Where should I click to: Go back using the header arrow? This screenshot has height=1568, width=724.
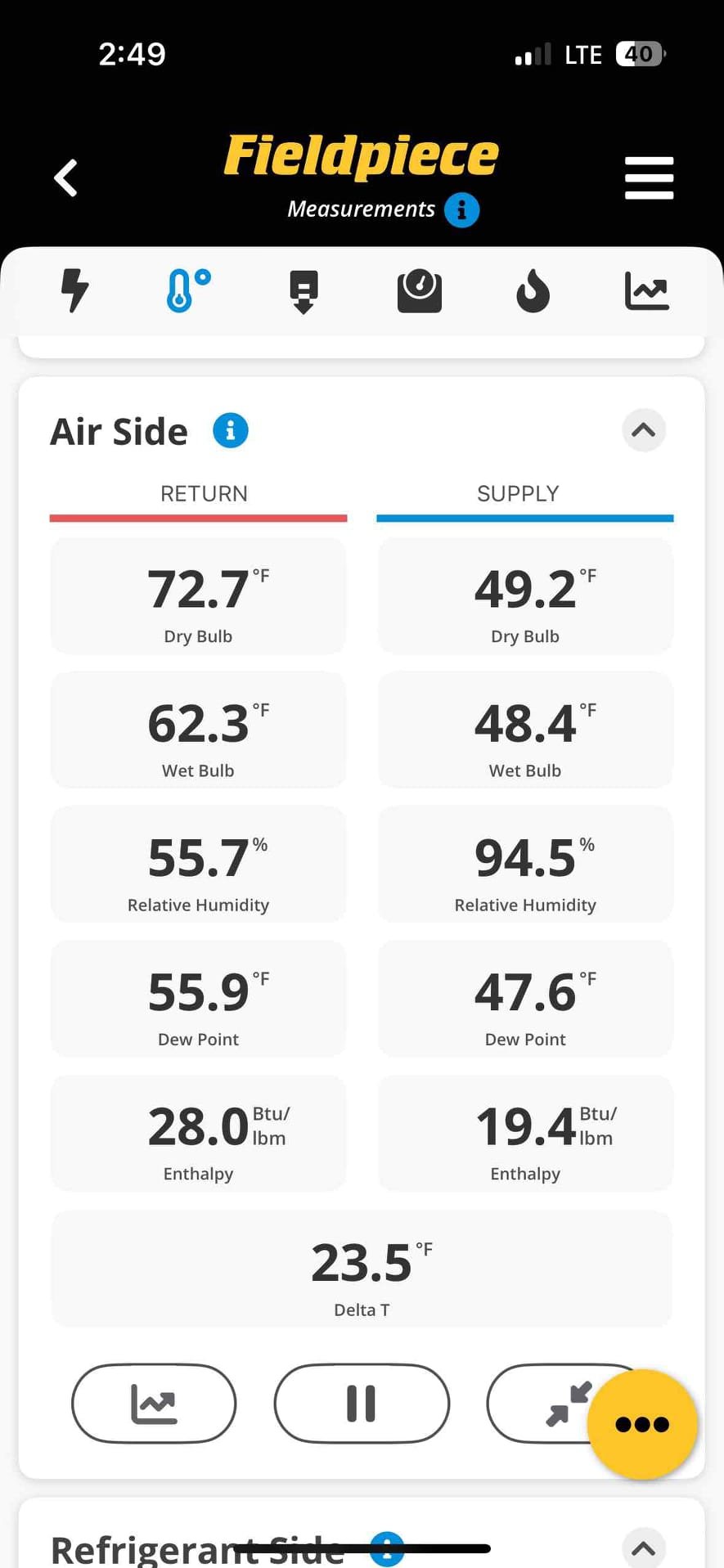coord(65,177)
